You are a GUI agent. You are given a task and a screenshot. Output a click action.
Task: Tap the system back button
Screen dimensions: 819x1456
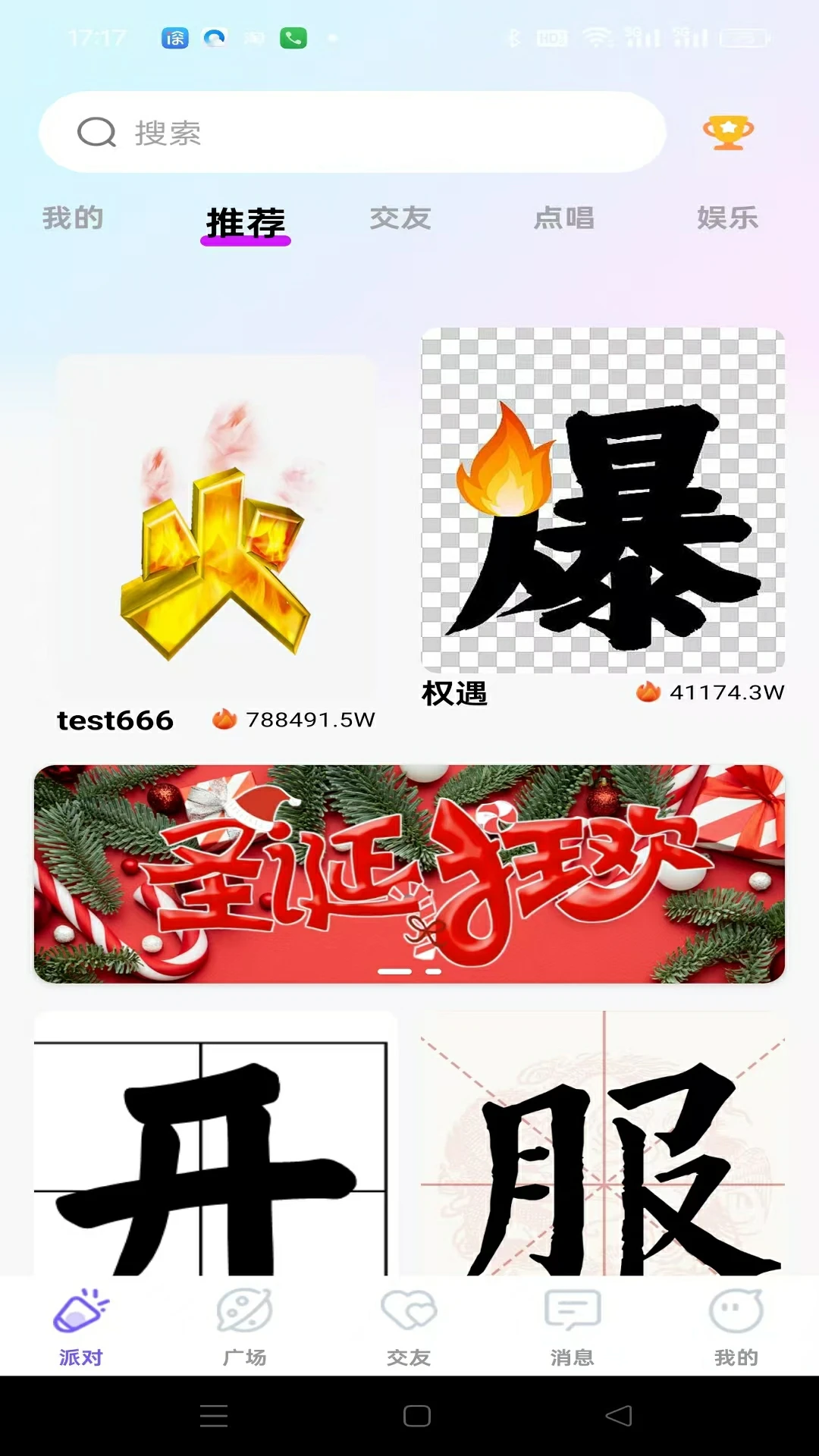pyautogui.click(x=618, y=1416)
